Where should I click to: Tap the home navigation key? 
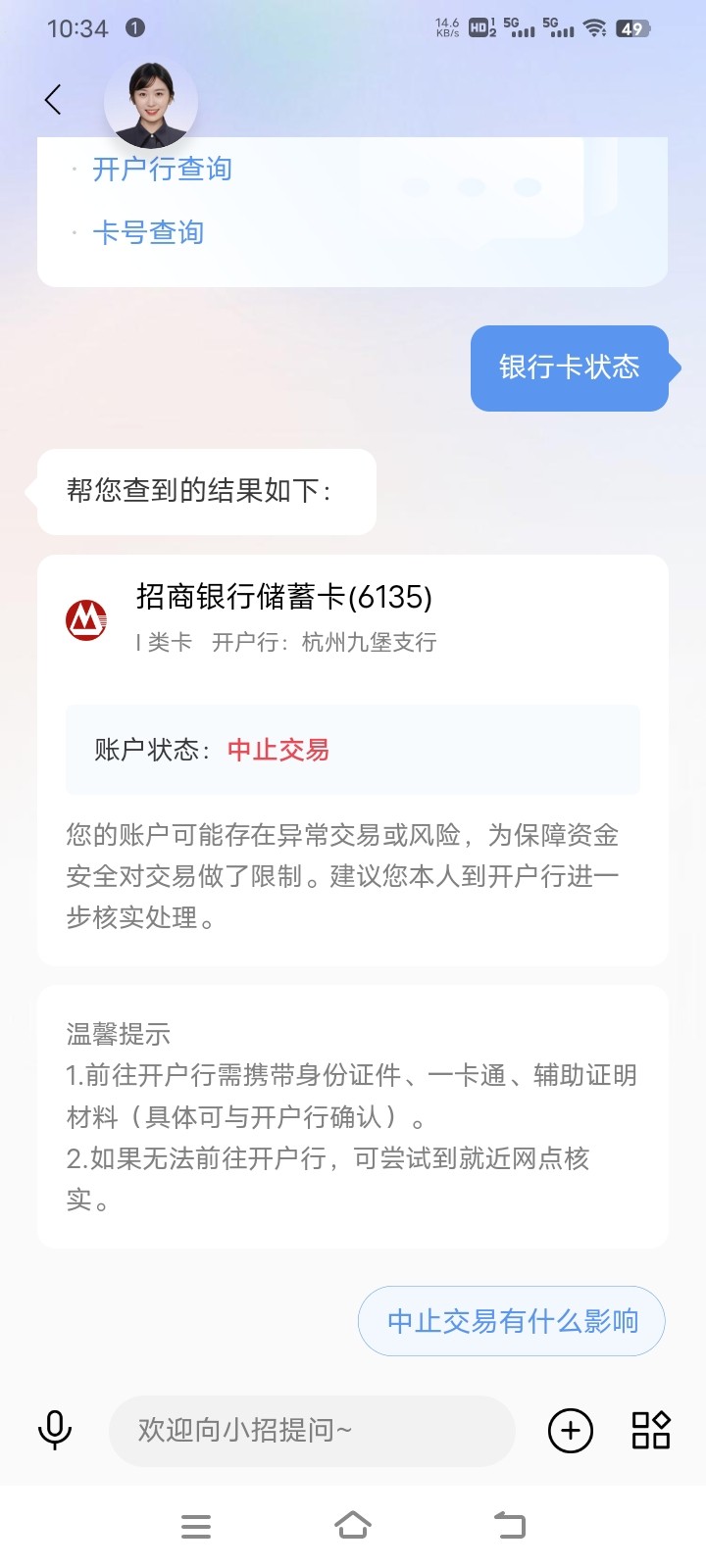[x=353, y=1525]
